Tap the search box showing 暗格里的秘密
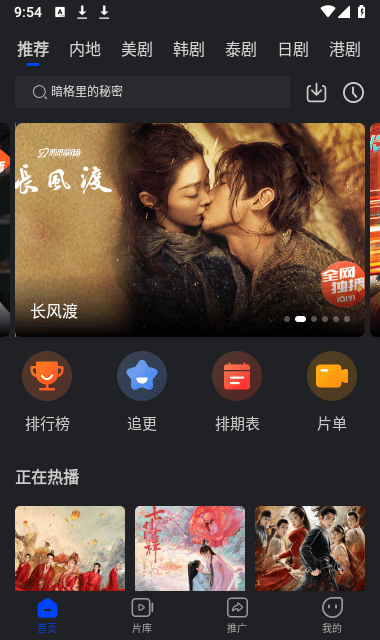This screenshot has height=640, width=380. (x=152, y=92)
